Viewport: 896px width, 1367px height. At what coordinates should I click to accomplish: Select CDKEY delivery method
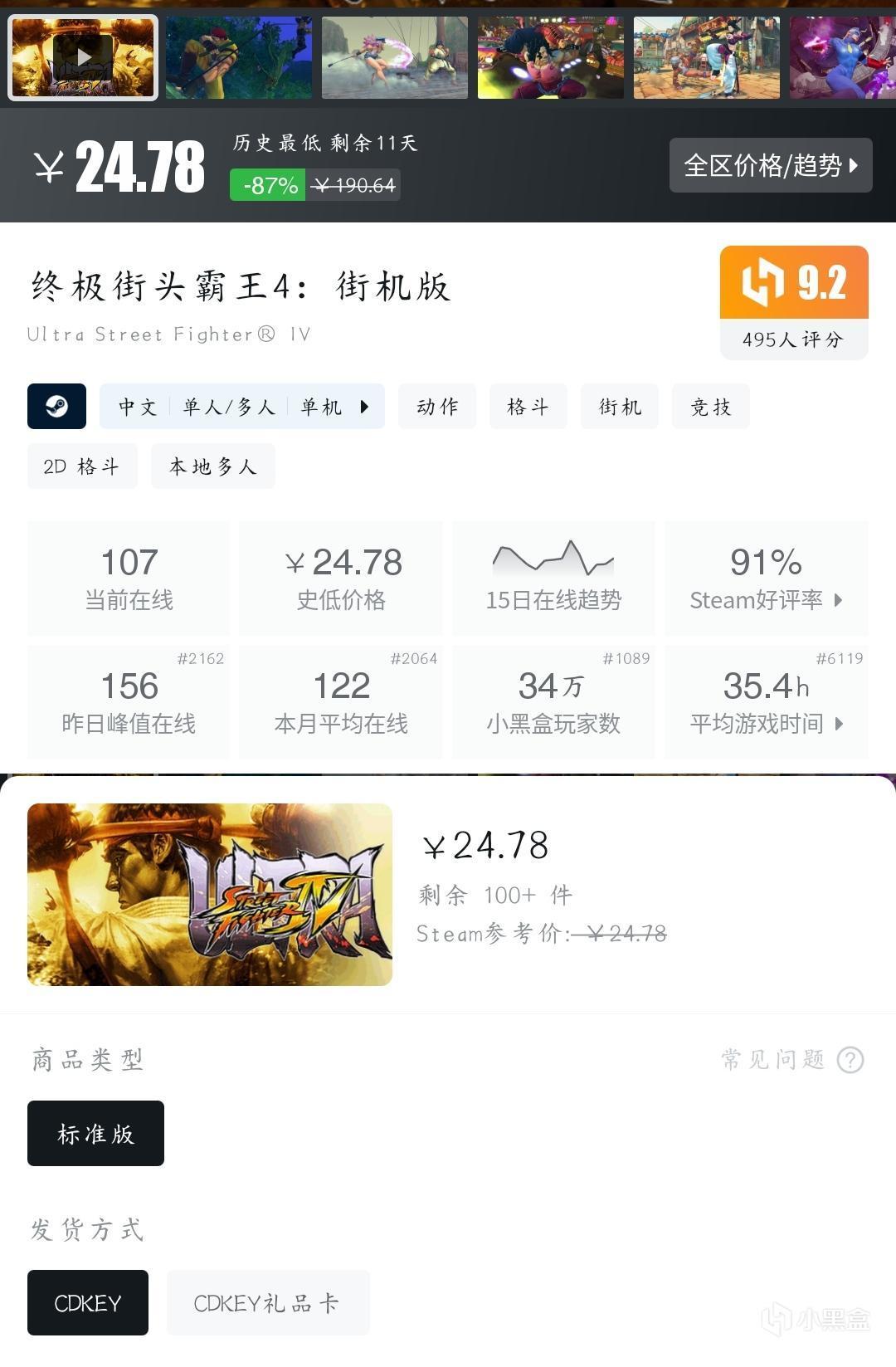pyautogui.click(x=88, y=1303)
